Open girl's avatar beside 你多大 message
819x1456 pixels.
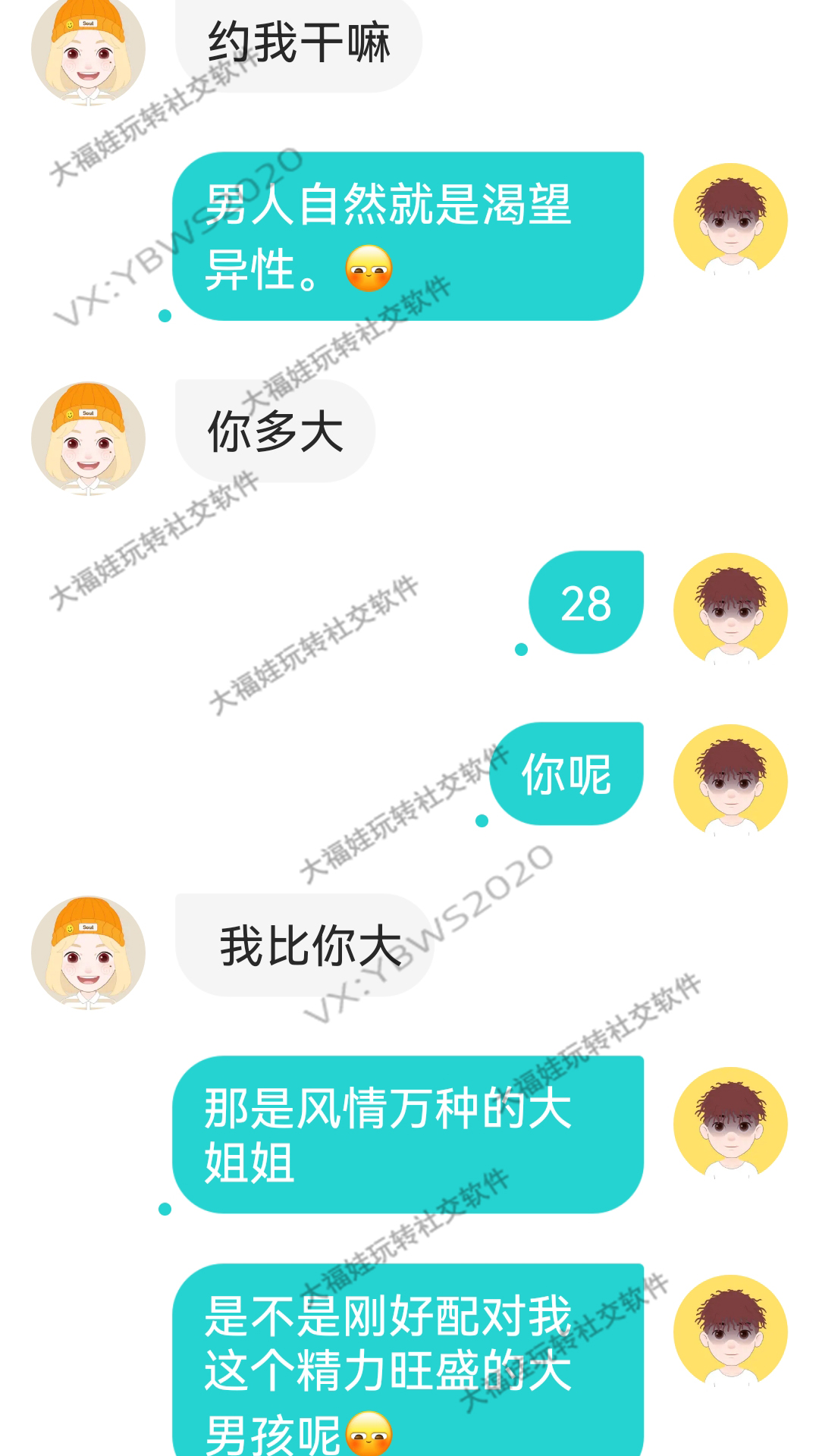pos(88,438)
